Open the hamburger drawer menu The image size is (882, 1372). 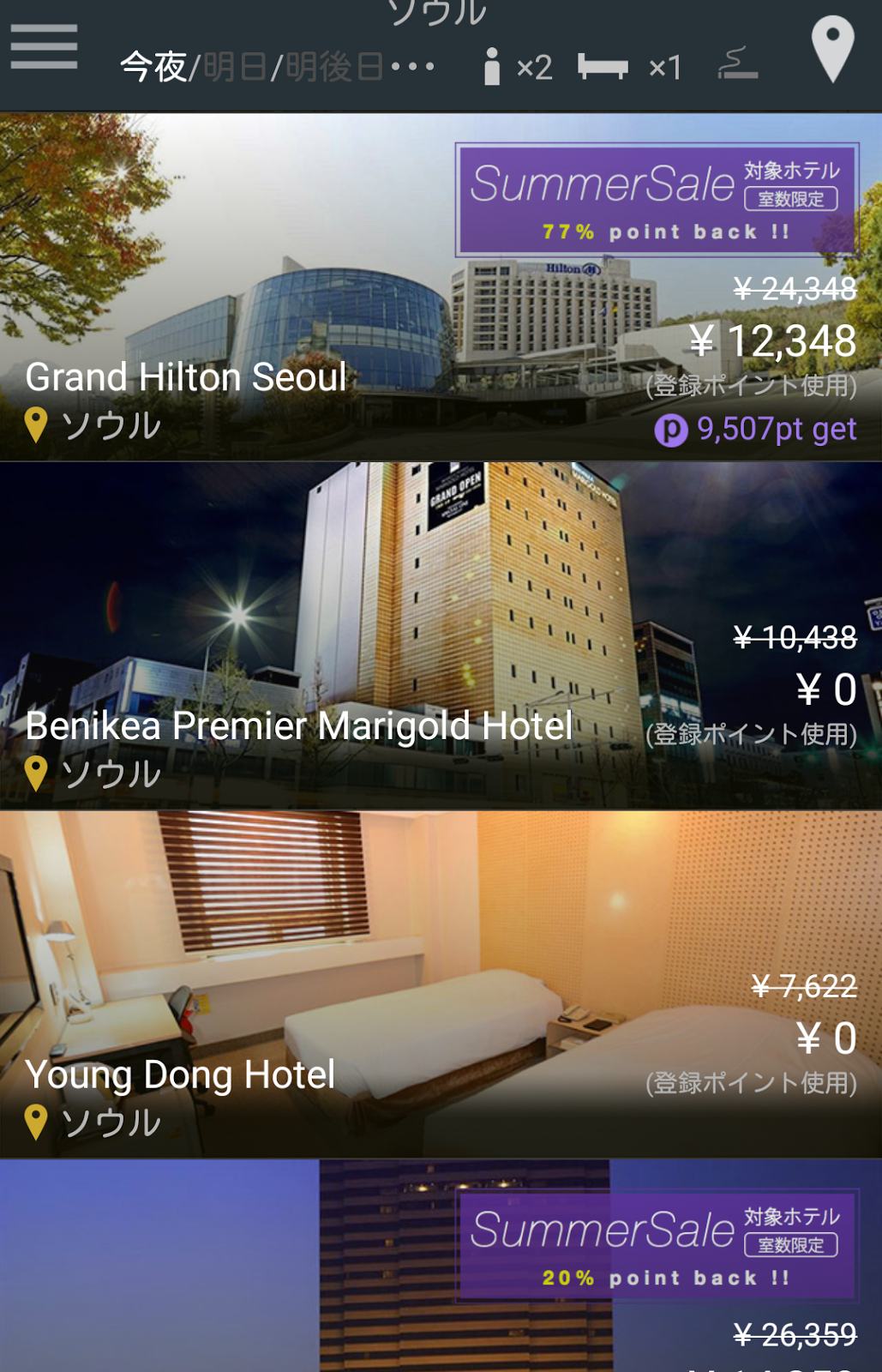point(45,47)
